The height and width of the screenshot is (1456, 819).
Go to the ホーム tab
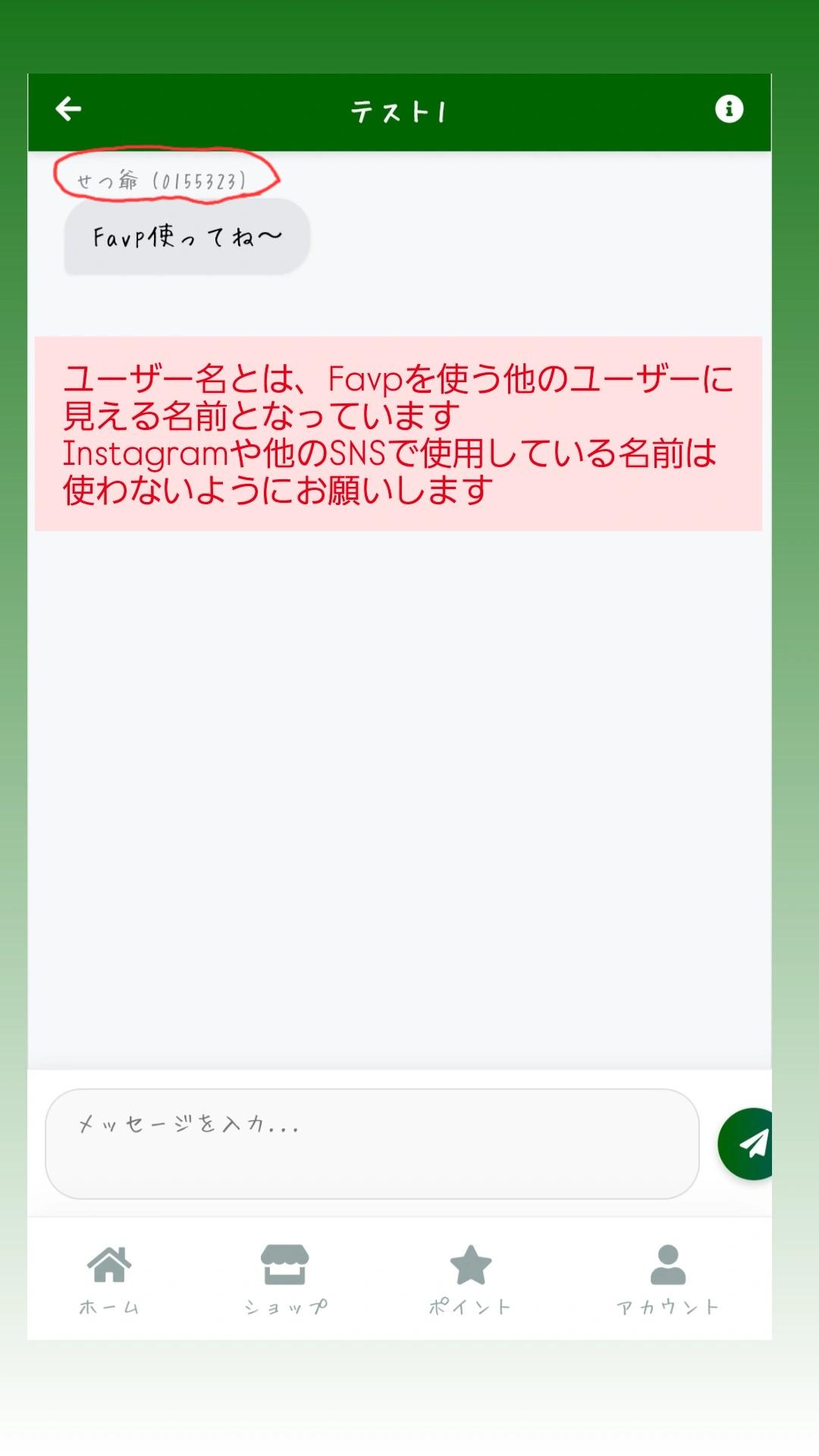pos(110,1274)
